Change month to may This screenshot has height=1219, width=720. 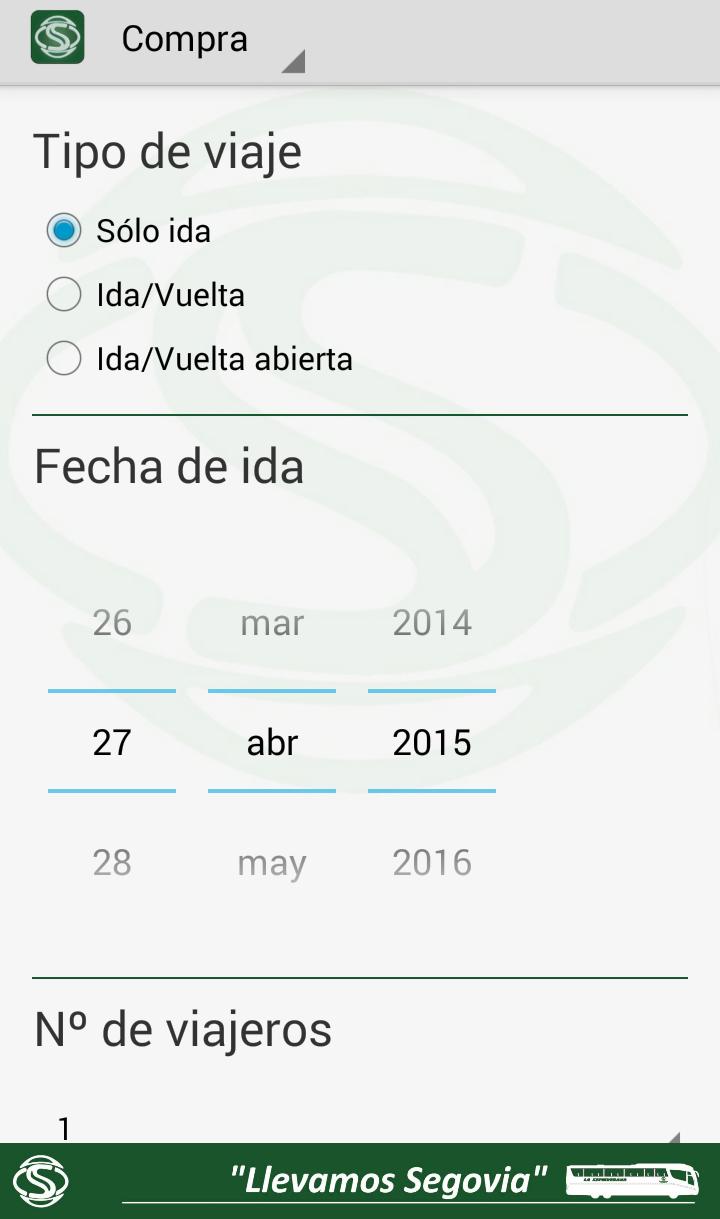pyautogui.click(x=272, y=862)
